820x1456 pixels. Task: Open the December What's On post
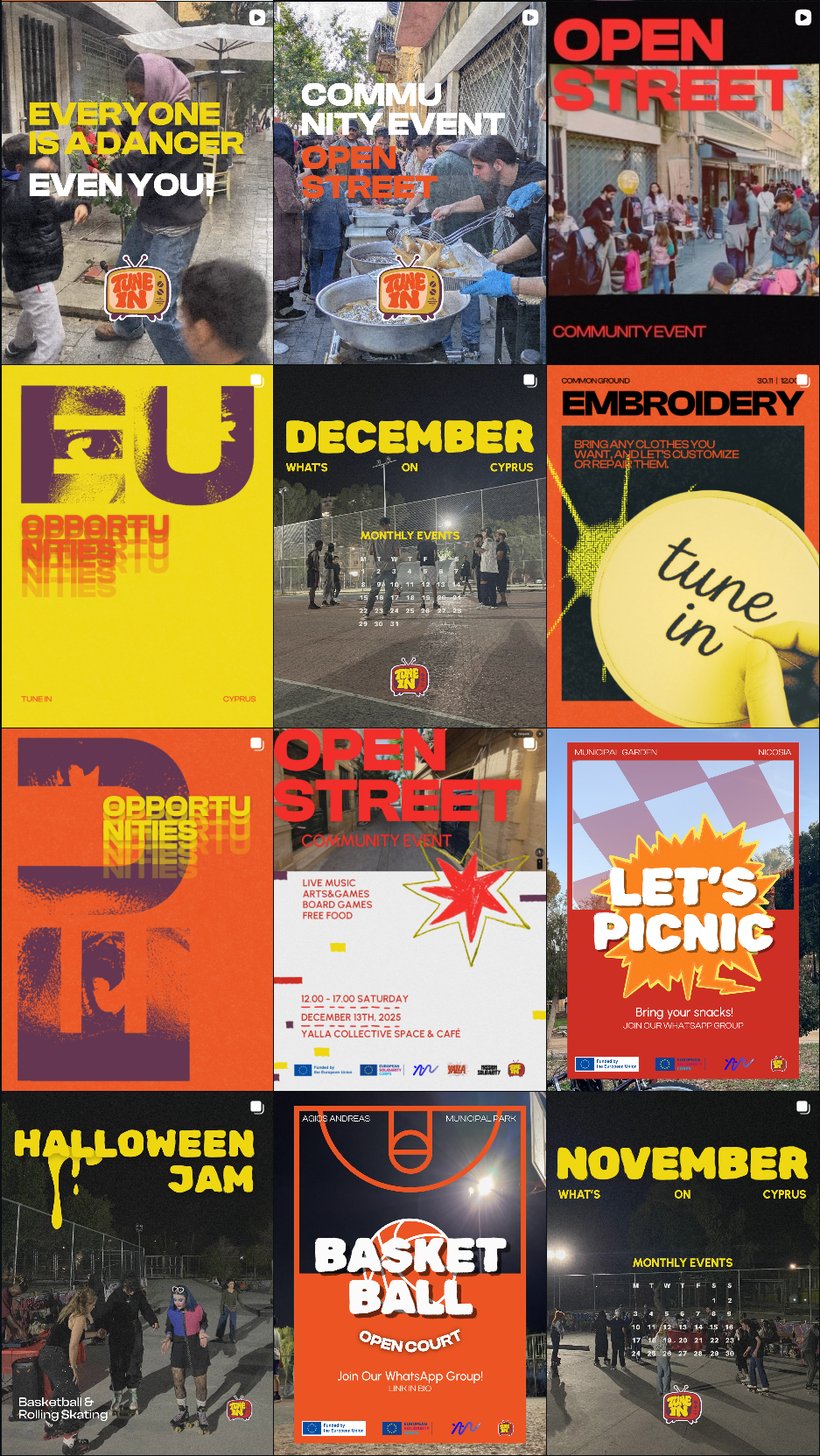[x=410, y=546]
